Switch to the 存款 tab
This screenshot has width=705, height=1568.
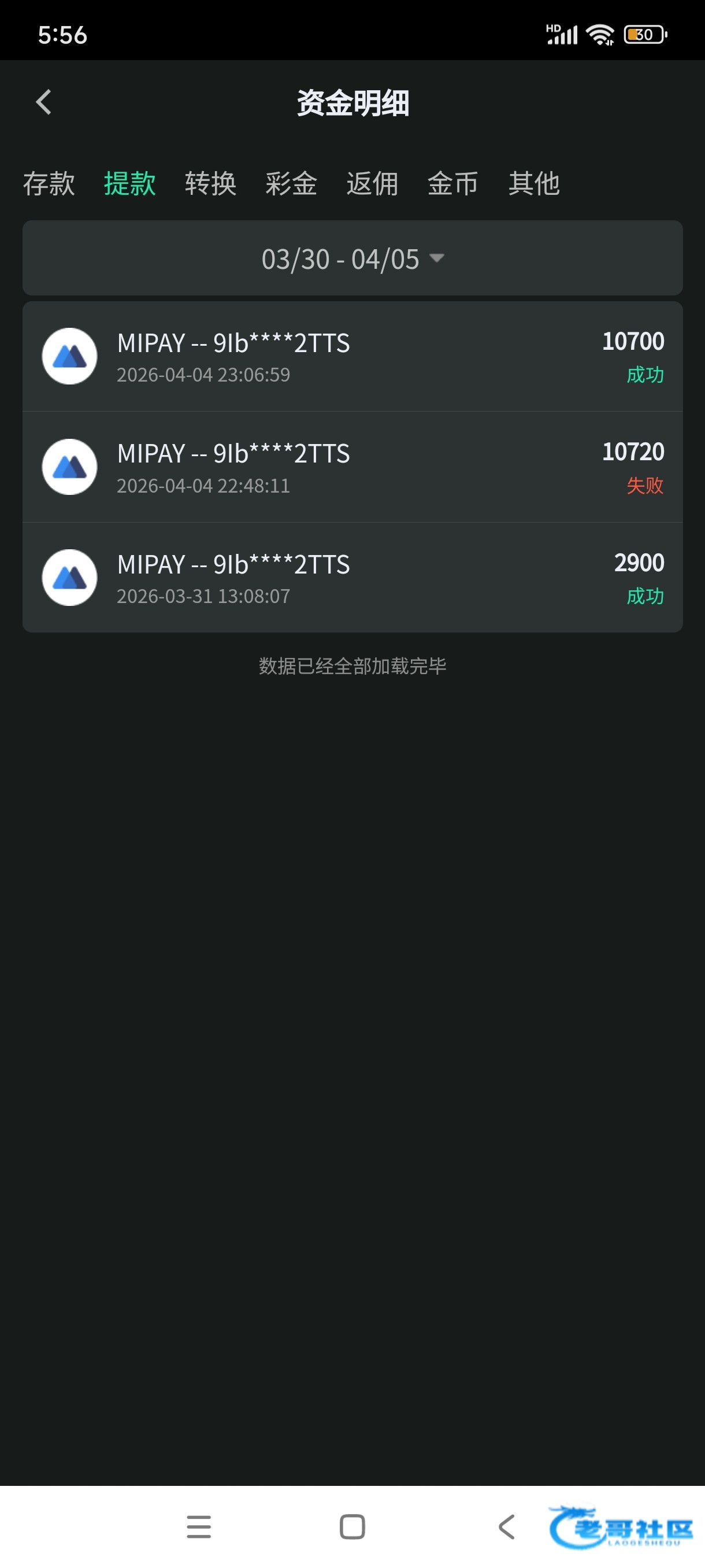[x=49, y=183]
